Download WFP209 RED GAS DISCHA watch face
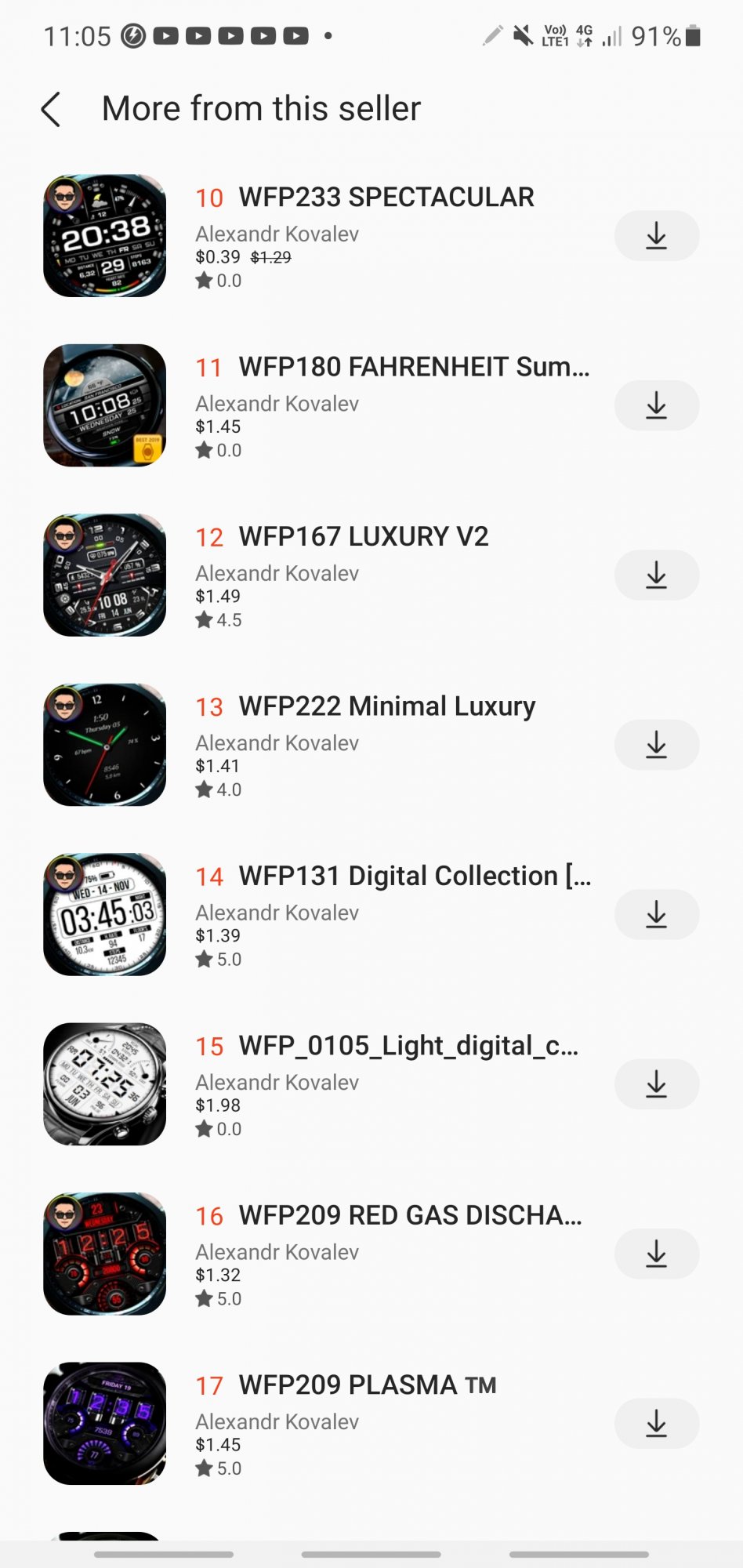Viewport: 743px width, 1568px height. [x=656, y=1254]
